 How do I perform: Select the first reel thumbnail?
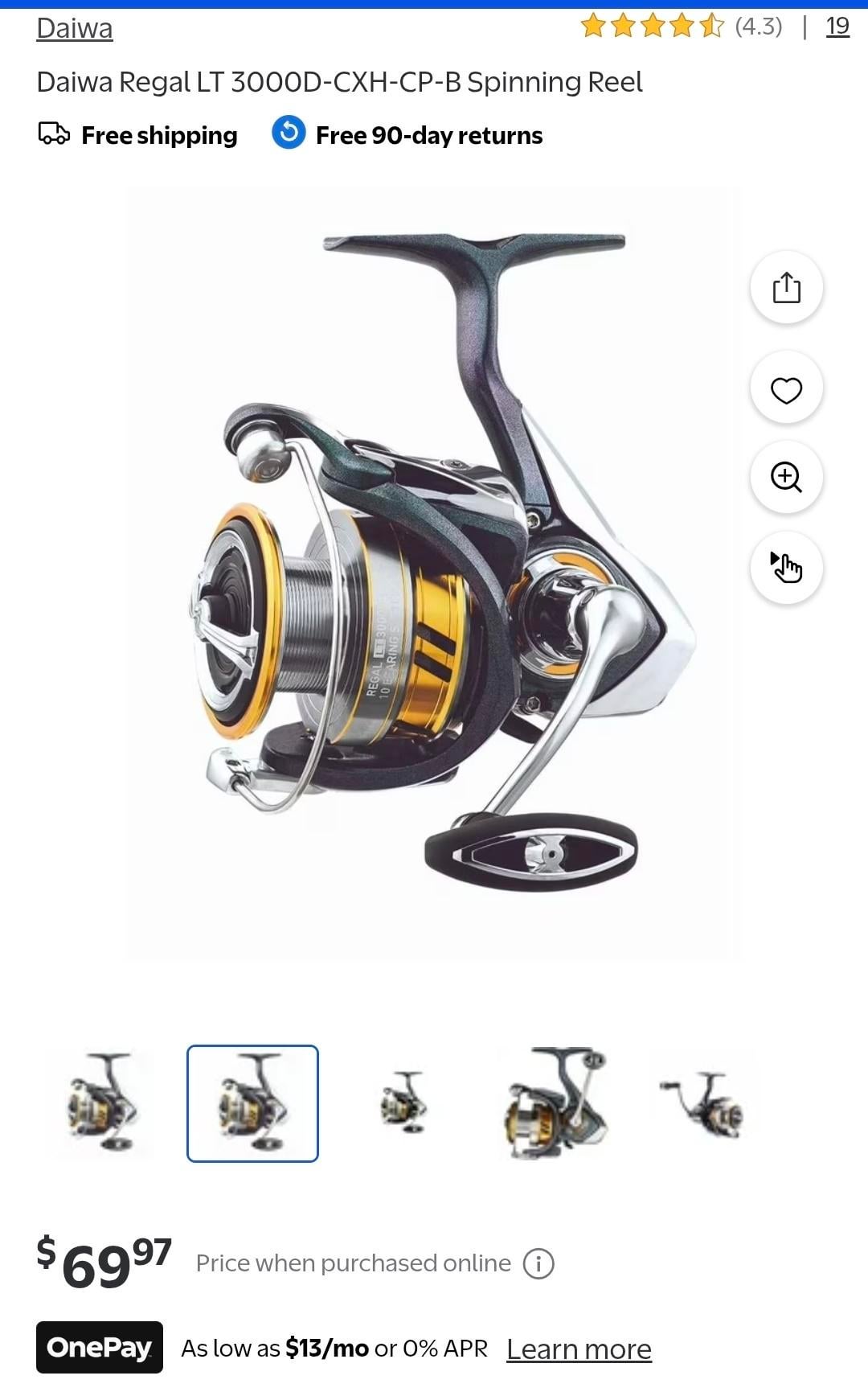pyautogui.click(x=103, y=1103)
